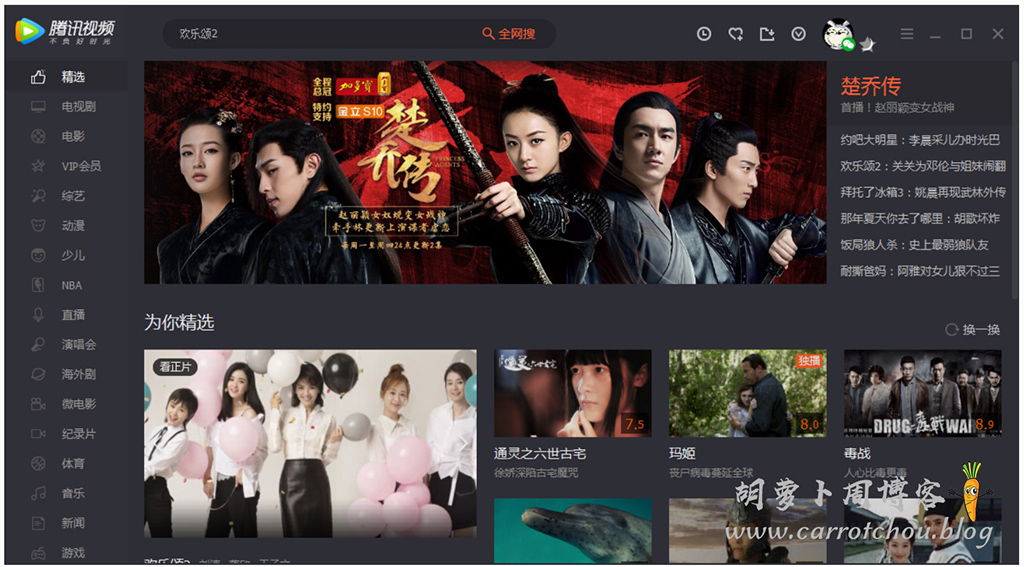The height and width of the screenshot is (567, 1024).
Task: Open 约吧大明星：李晨采儿办时光巴 link
Action: click(919, 140)
